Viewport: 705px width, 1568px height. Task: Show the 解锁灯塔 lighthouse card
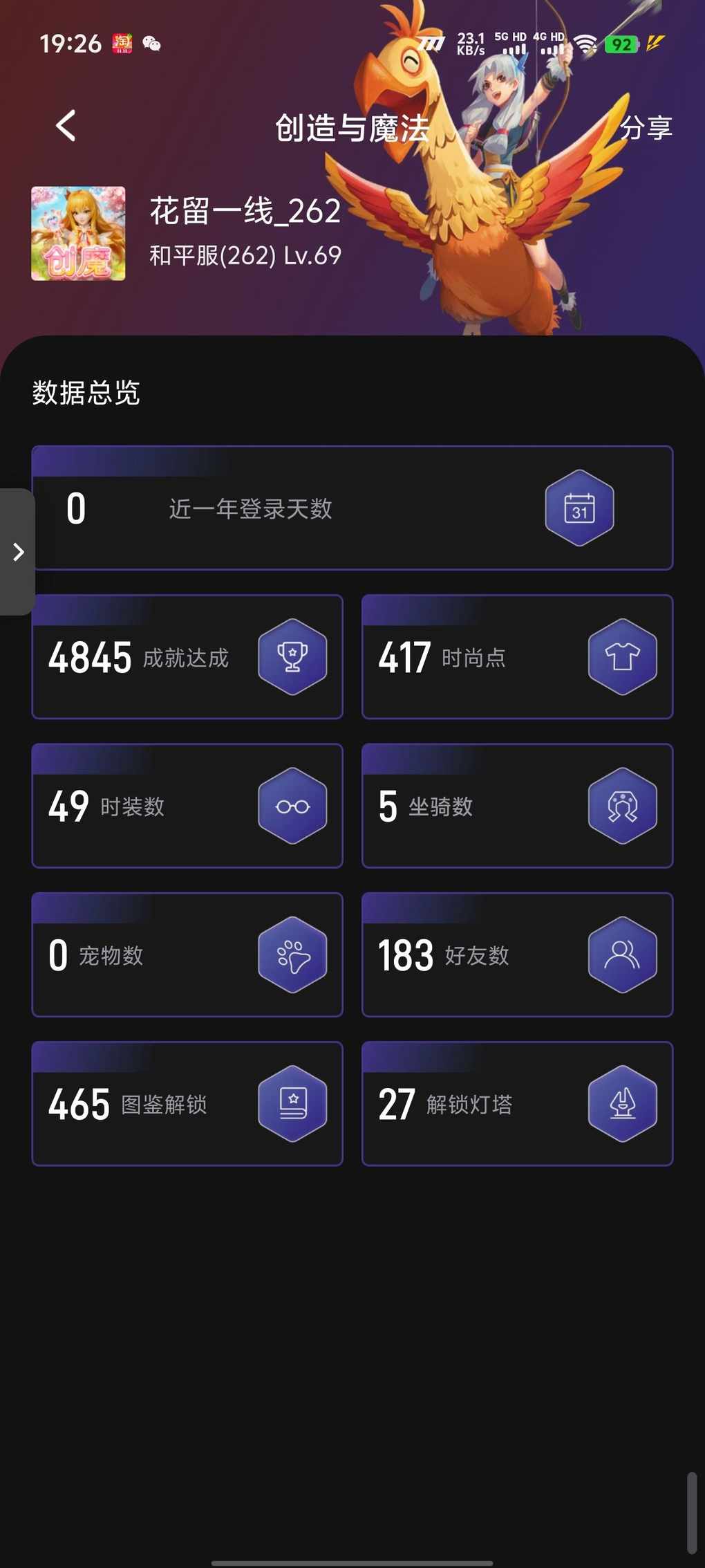517,1104
